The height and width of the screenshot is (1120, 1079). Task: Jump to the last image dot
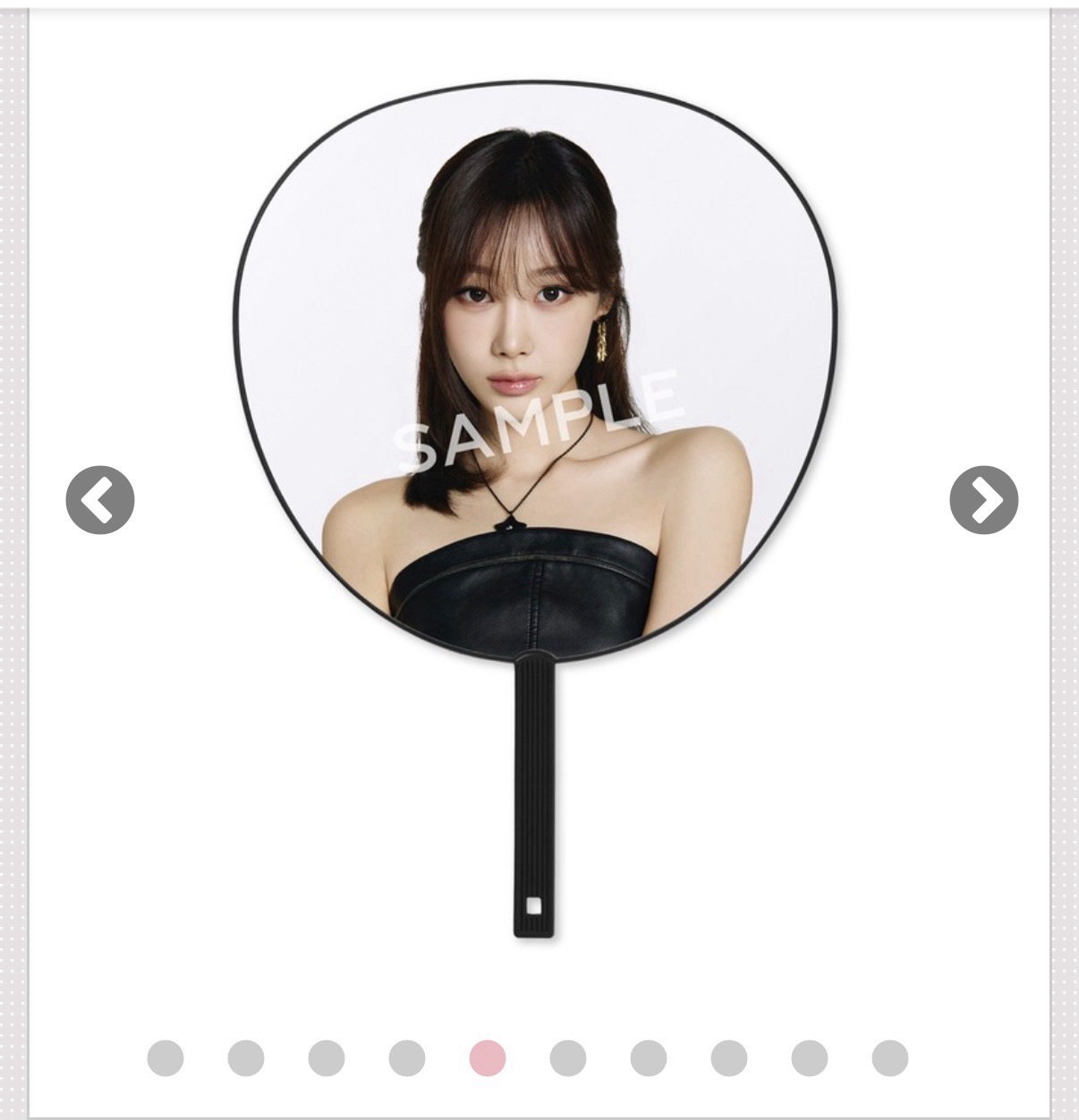click(890, 1058)
